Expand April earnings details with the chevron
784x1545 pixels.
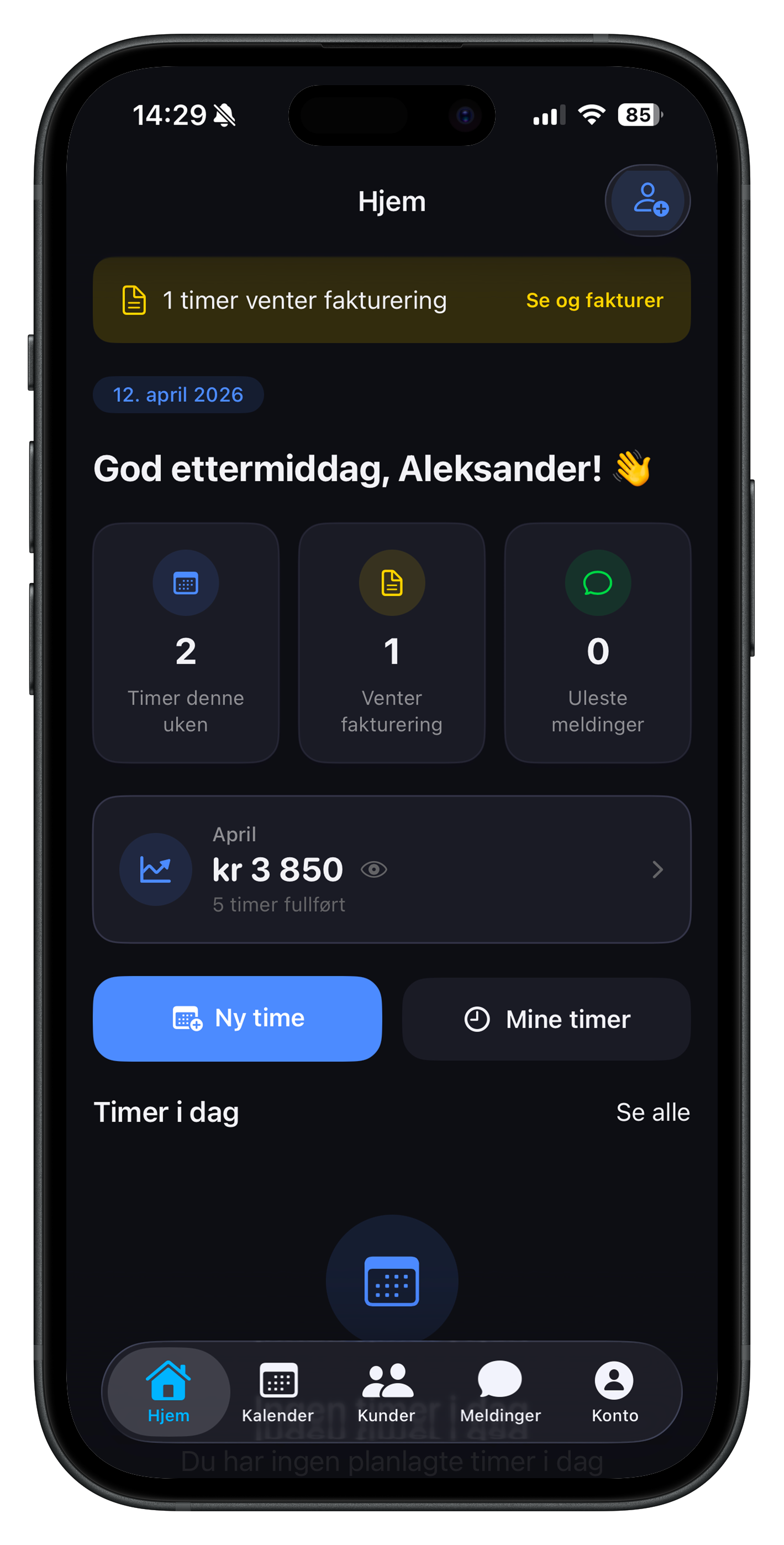click(x=658, y=869)
